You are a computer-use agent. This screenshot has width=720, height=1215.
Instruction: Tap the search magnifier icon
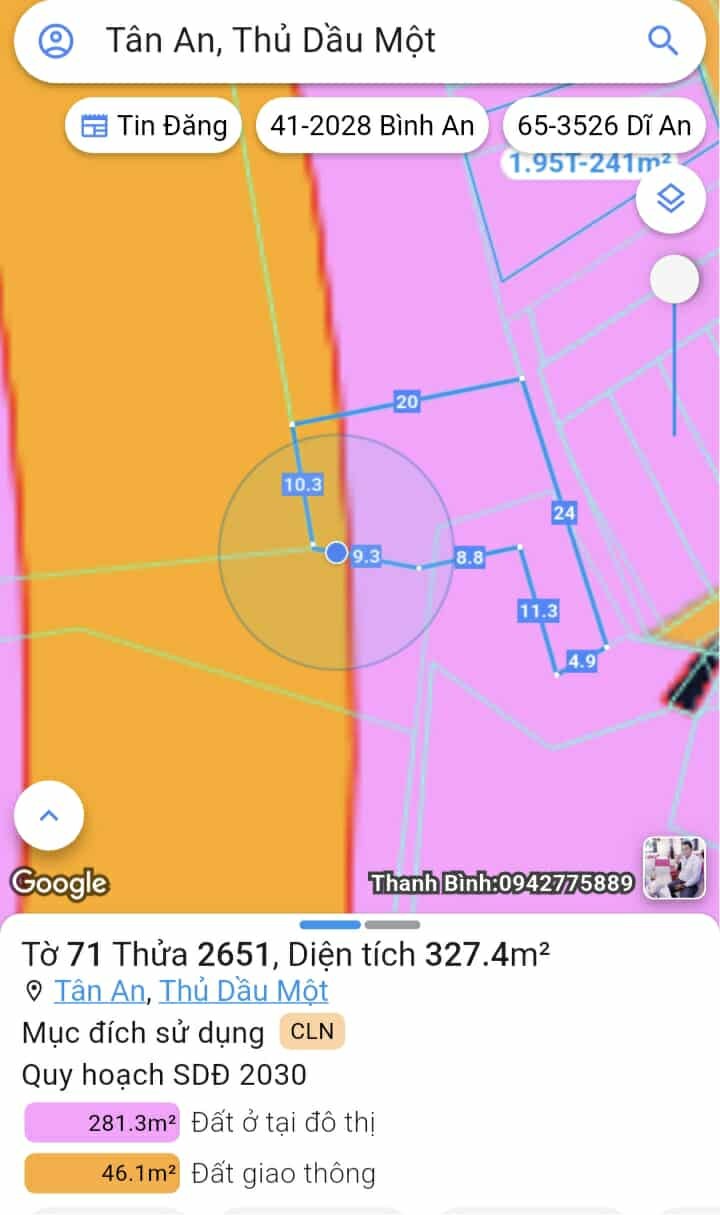[663, 40]
